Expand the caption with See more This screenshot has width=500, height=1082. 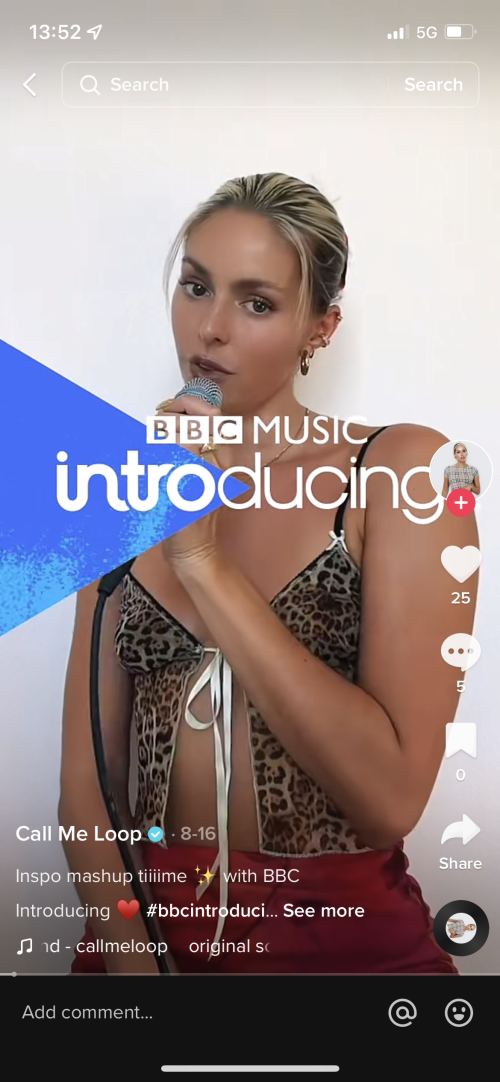(x=323, y=910)
